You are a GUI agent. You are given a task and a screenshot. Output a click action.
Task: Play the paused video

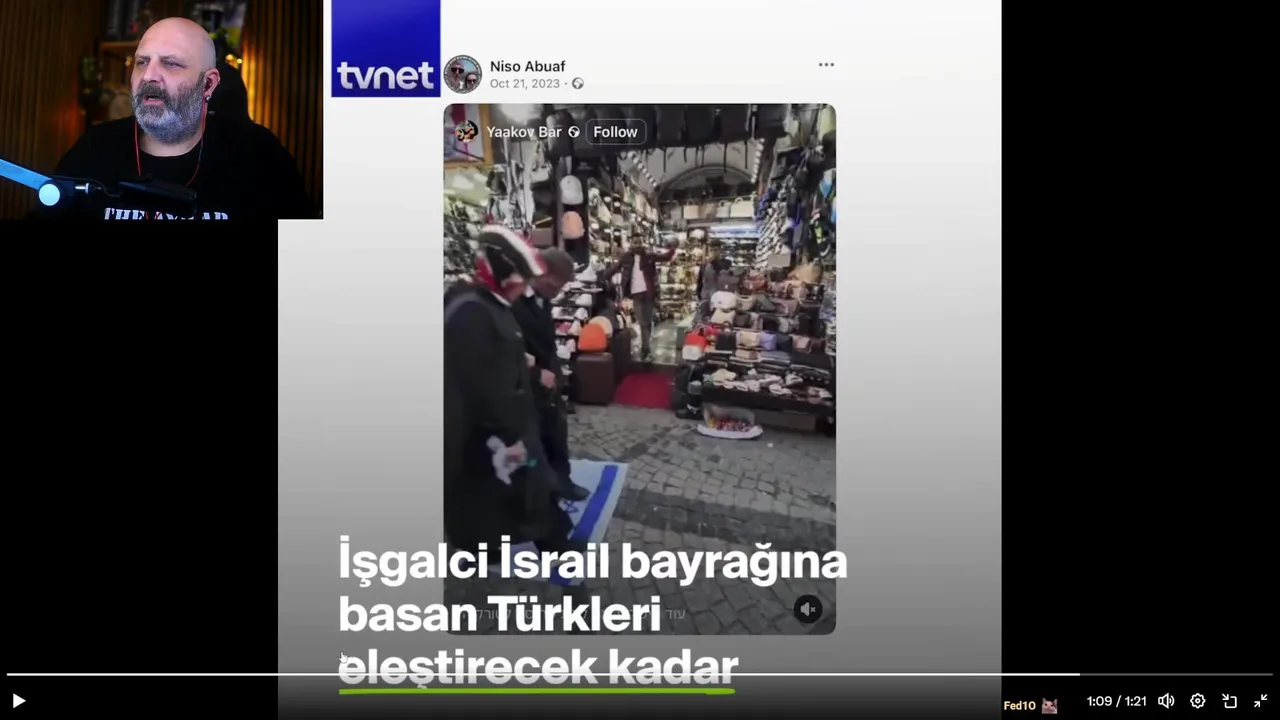pyautogui.click(x=18, y=701)
